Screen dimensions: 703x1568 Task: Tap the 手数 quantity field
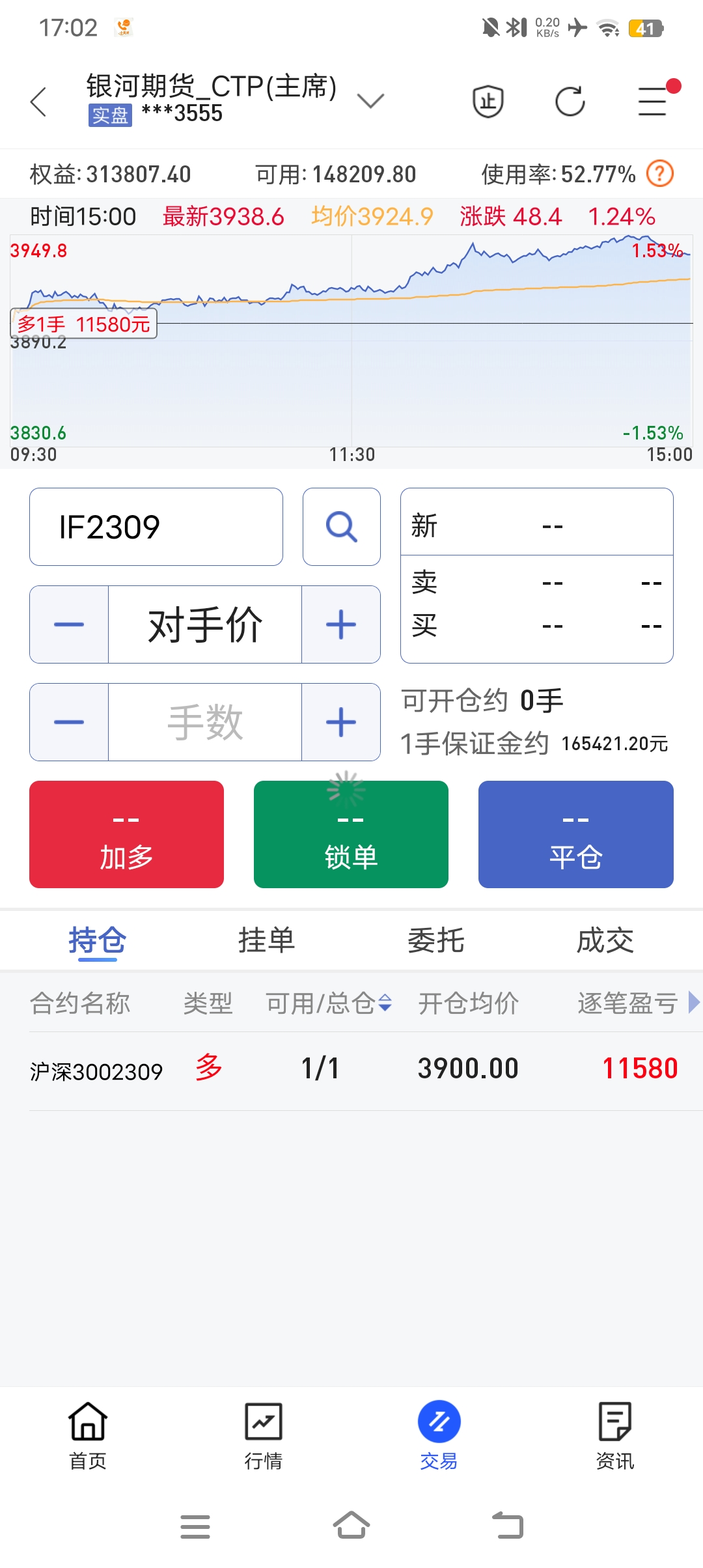(x=205, y=722)
